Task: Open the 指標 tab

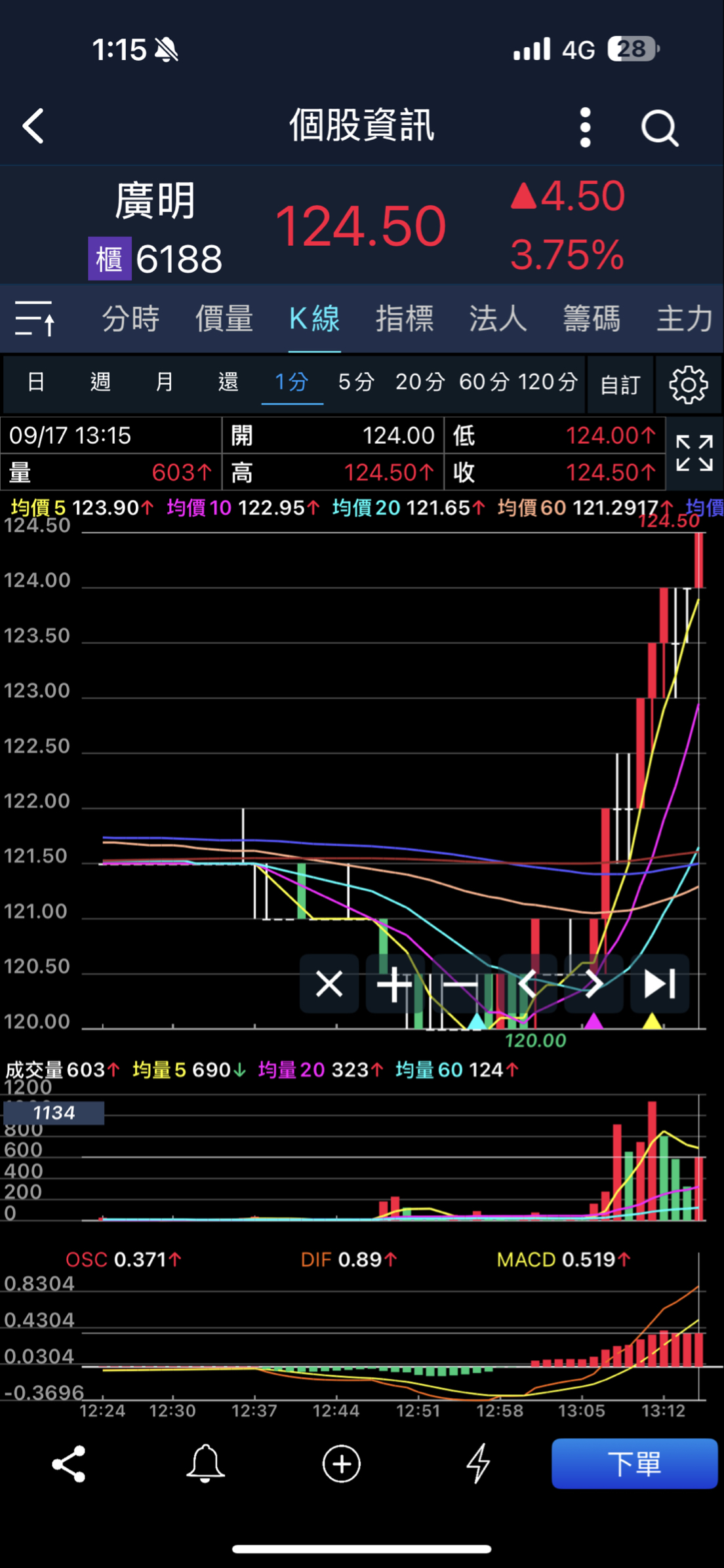Action: click(405, 319)
